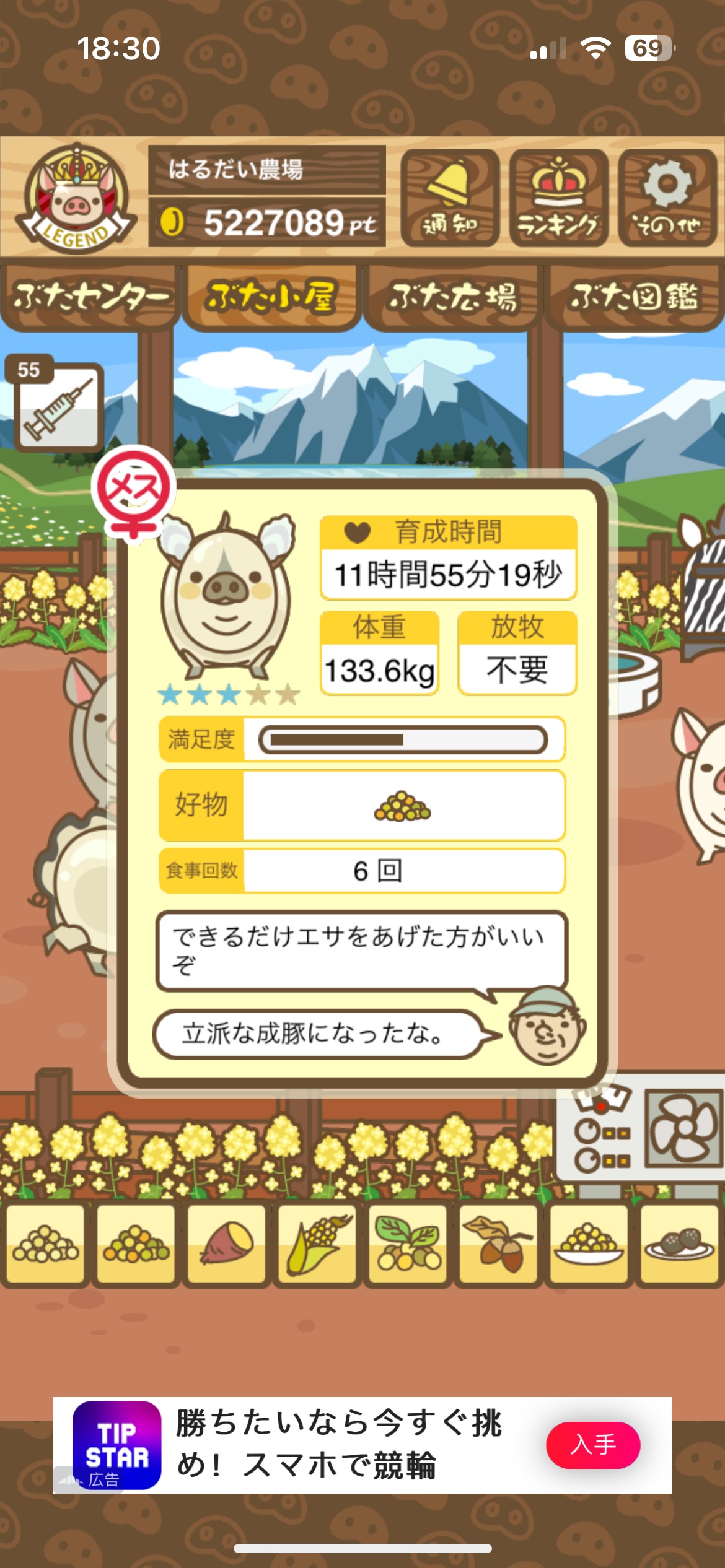The width and height of the screenshot is (725, 1568).
Task: Open ぶた図鑑 encyclopedia tab
Action: point(634,297)
